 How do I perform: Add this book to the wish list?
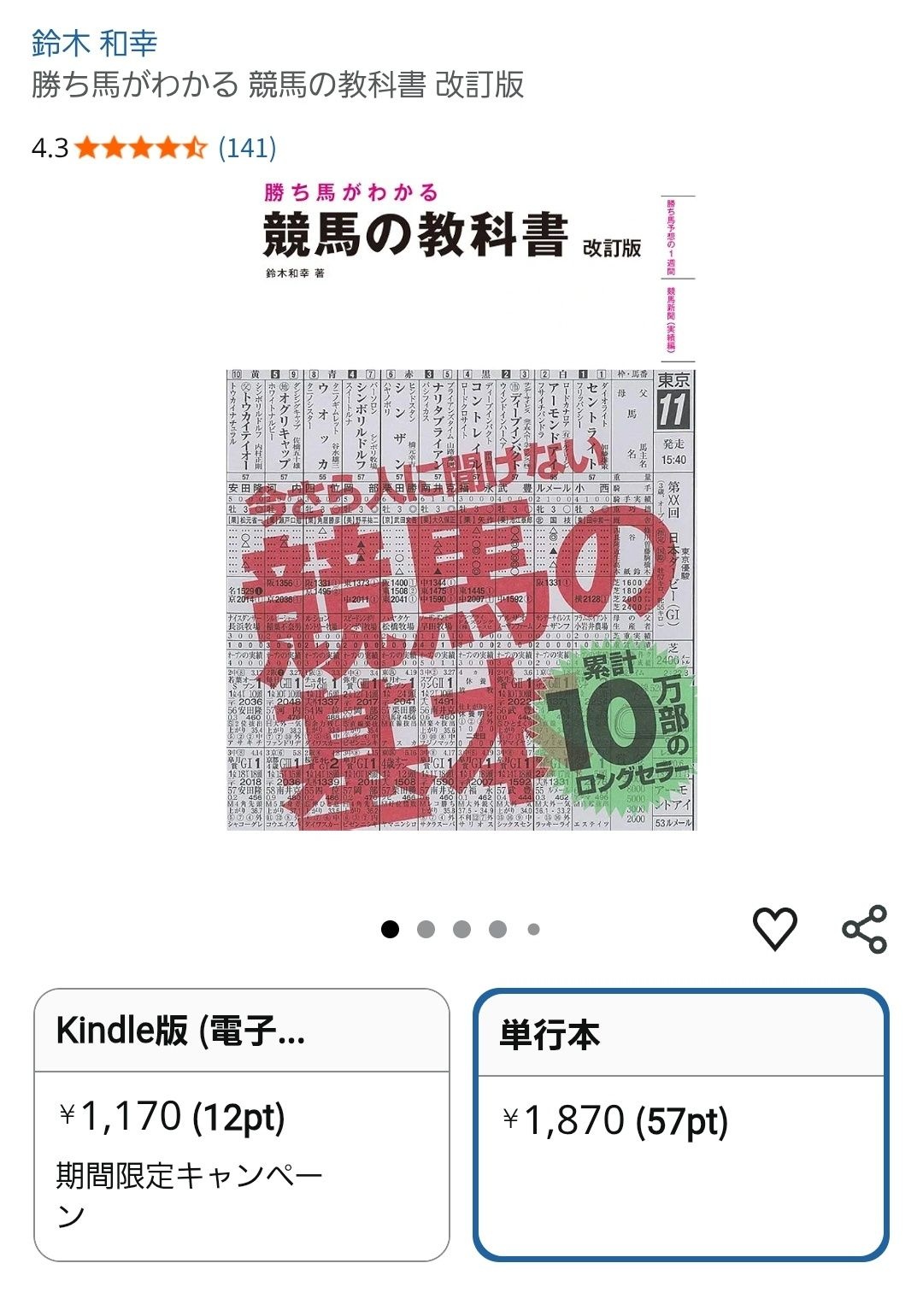[774, 929]
